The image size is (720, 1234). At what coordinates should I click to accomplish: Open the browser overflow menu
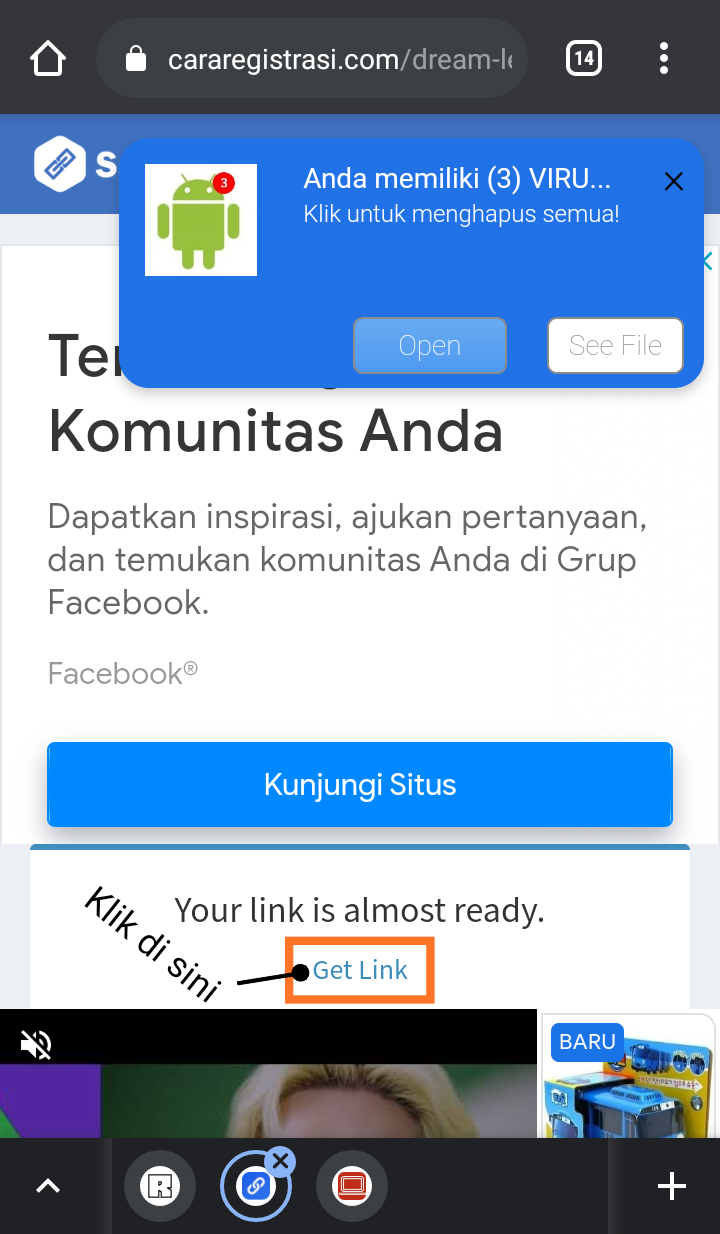point(664,59)
